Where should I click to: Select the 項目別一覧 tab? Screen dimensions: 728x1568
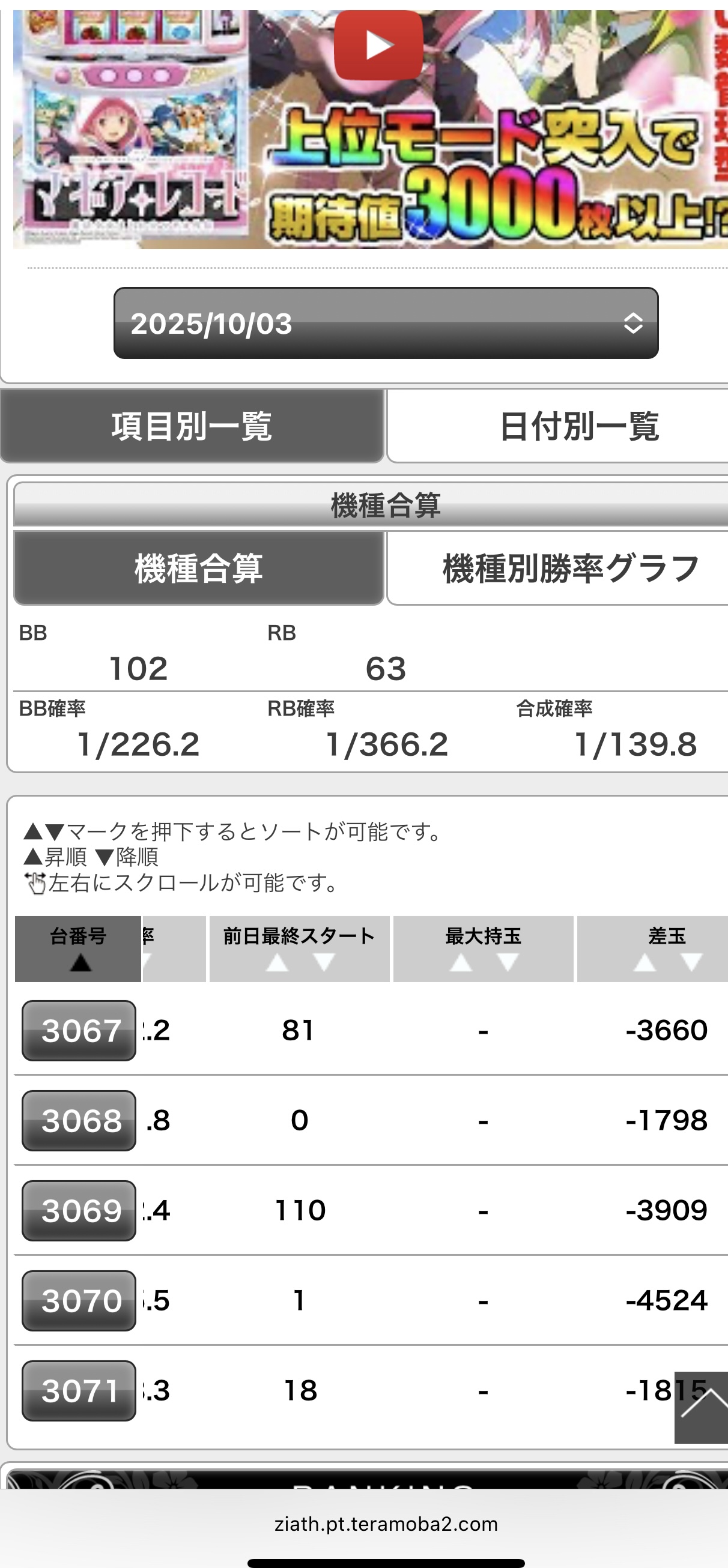[192, 426]
